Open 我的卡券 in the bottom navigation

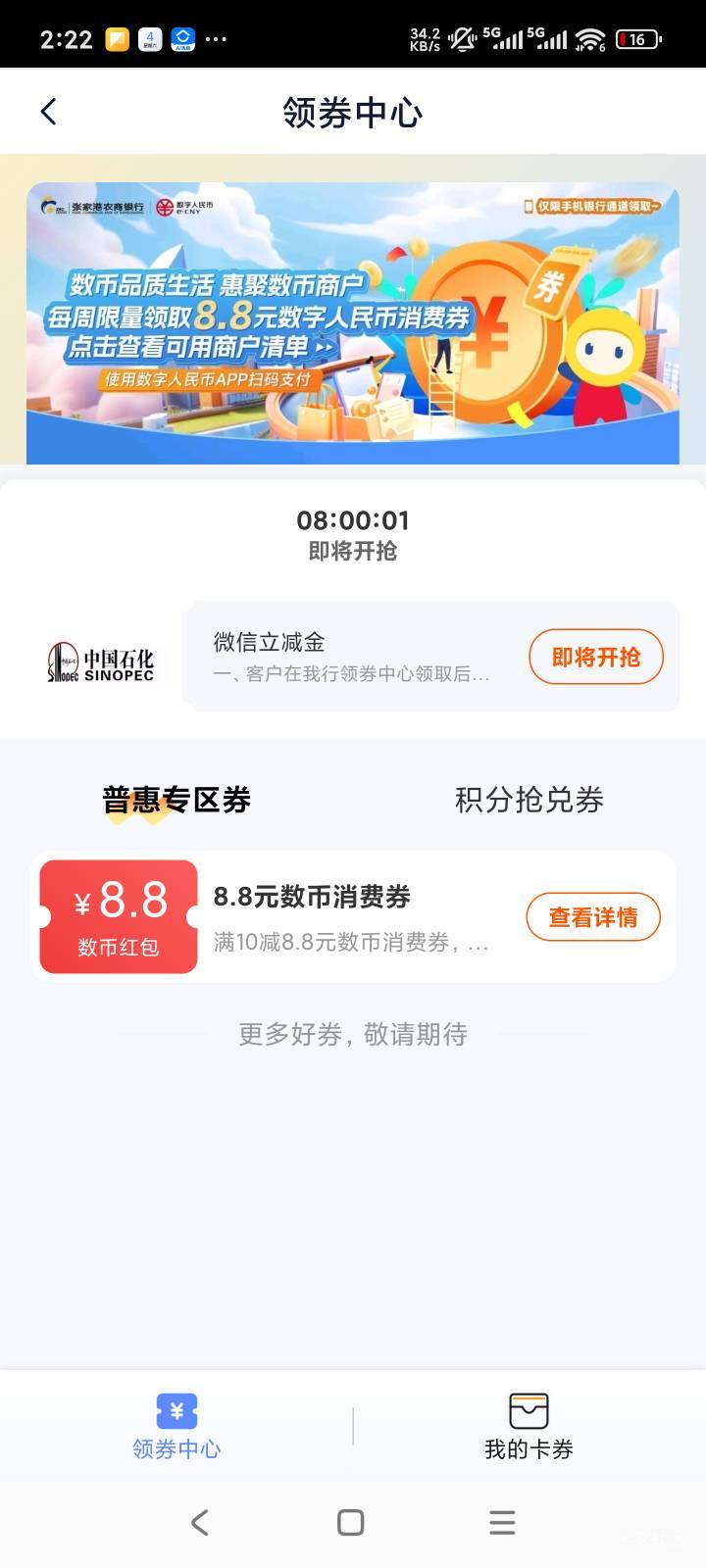click(529, 1426)
